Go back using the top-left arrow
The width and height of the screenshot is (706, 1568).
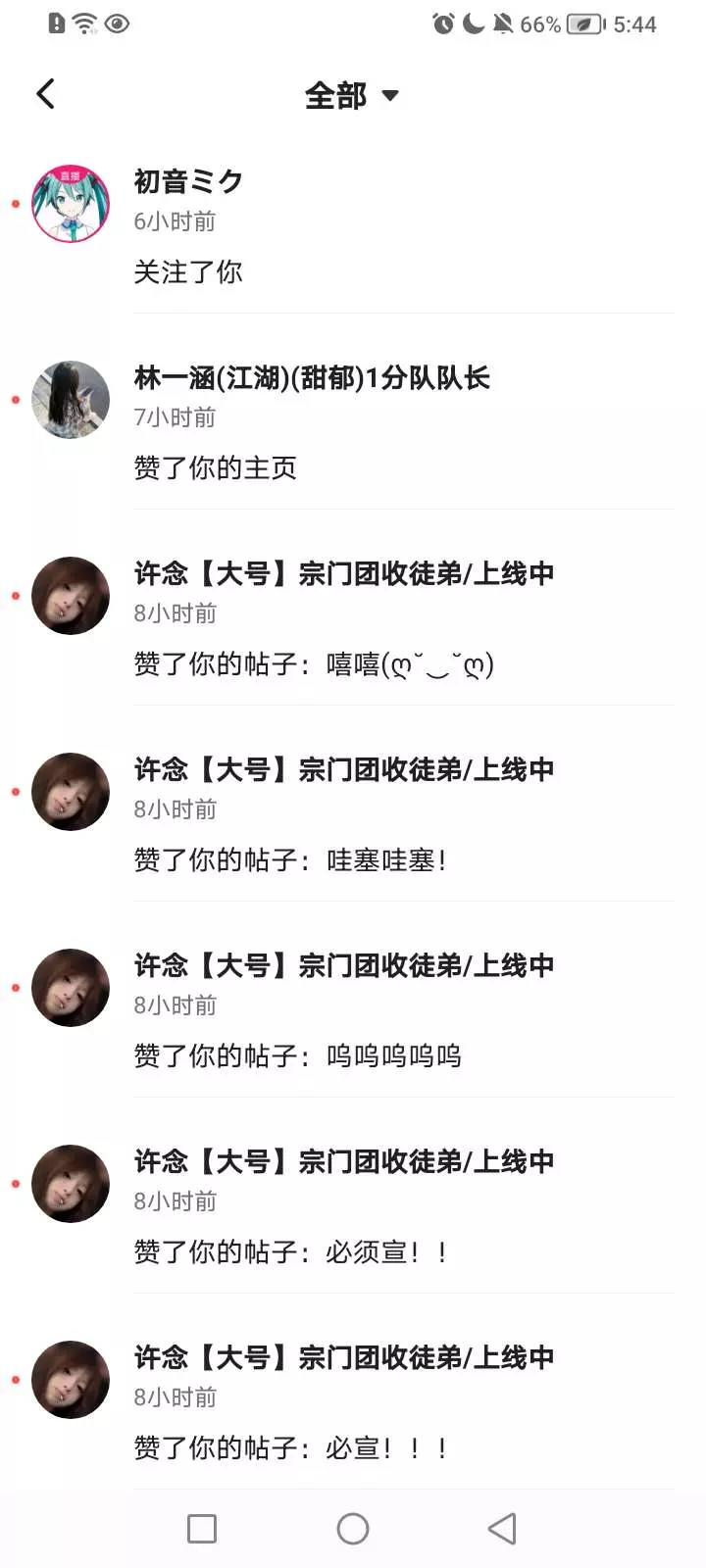[45, 94]
